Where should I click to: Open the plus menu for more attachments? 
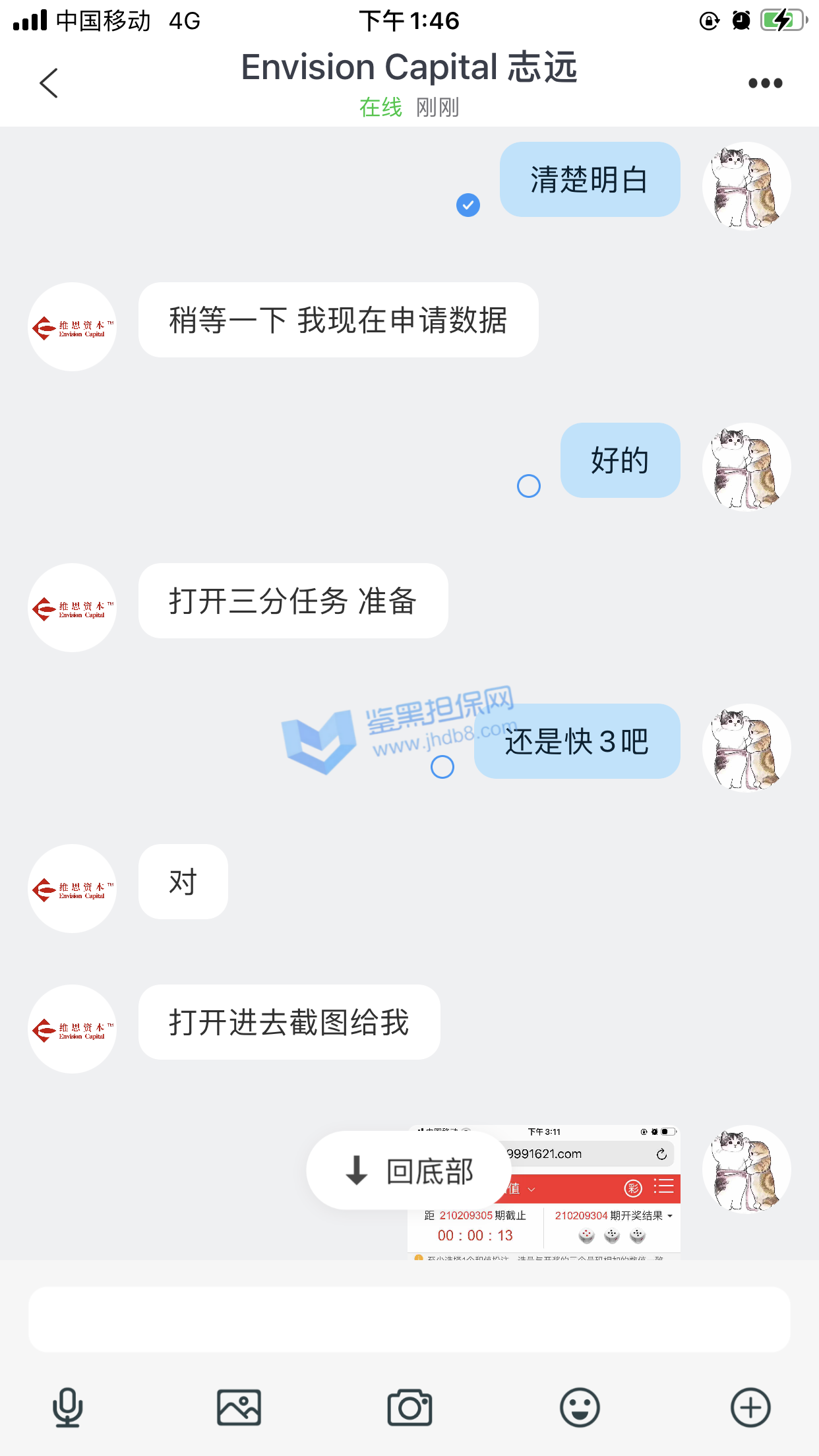pyautogui.click(x=750, y=1407)
